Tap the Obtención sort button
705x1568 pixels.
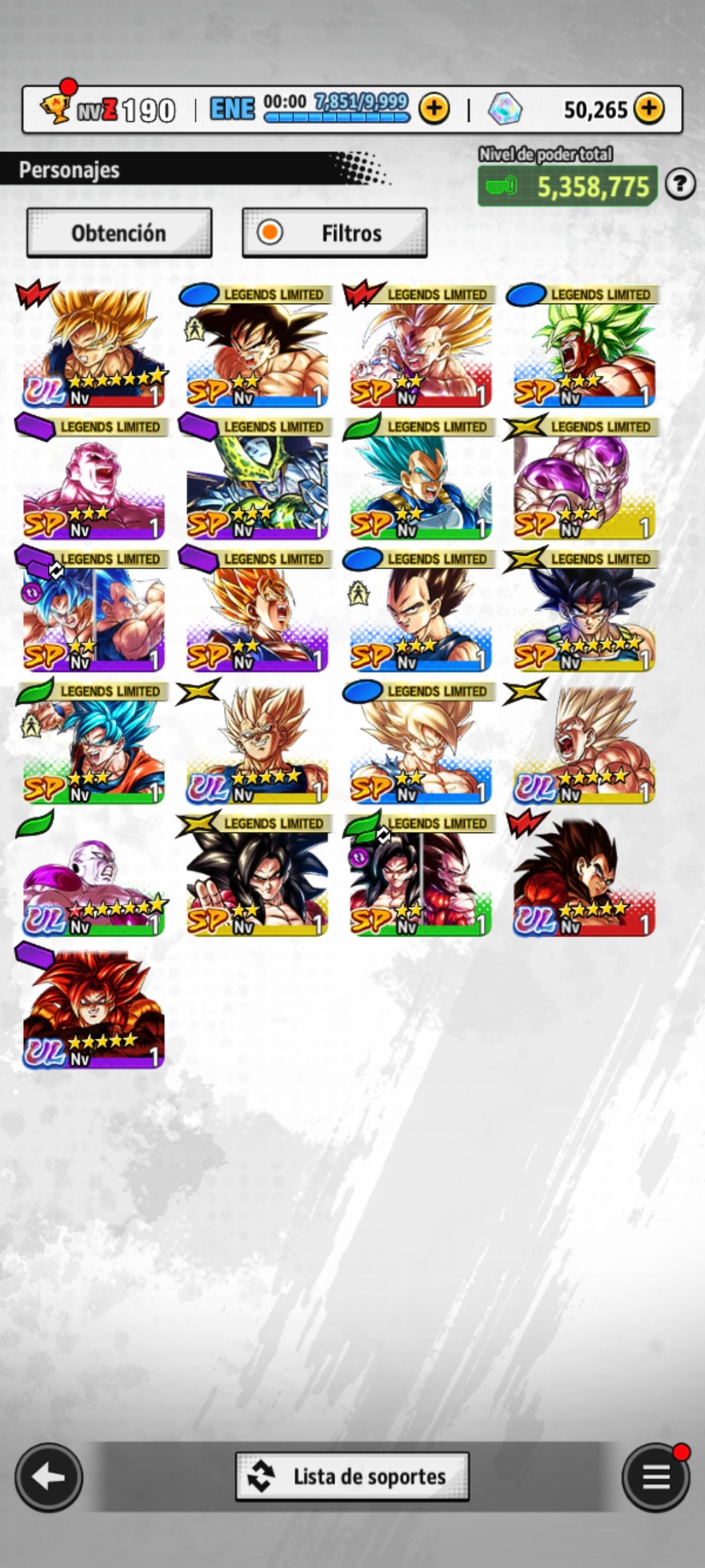[x=119, y=233]
